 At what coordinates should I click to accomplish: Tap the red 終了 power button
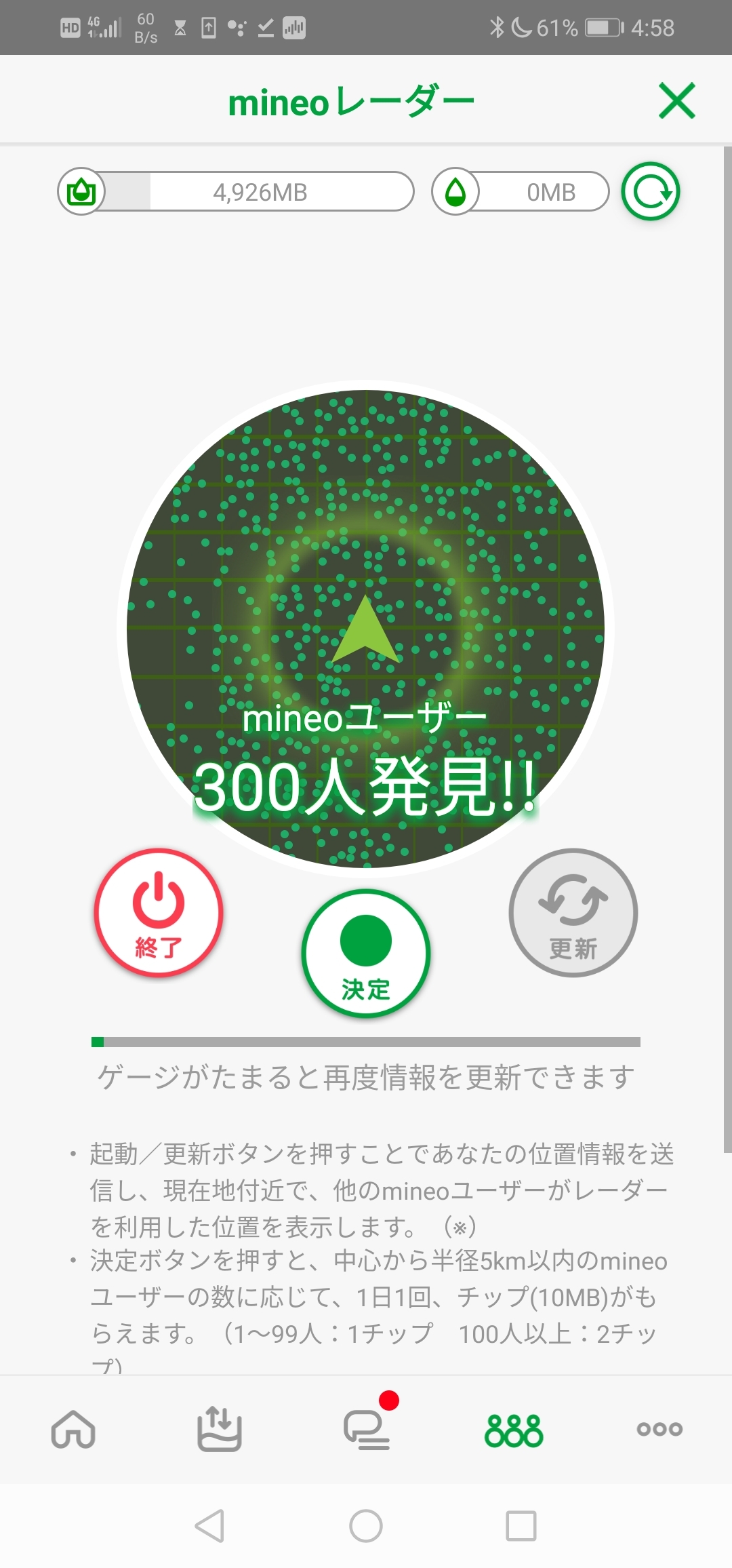coord(159,912)
